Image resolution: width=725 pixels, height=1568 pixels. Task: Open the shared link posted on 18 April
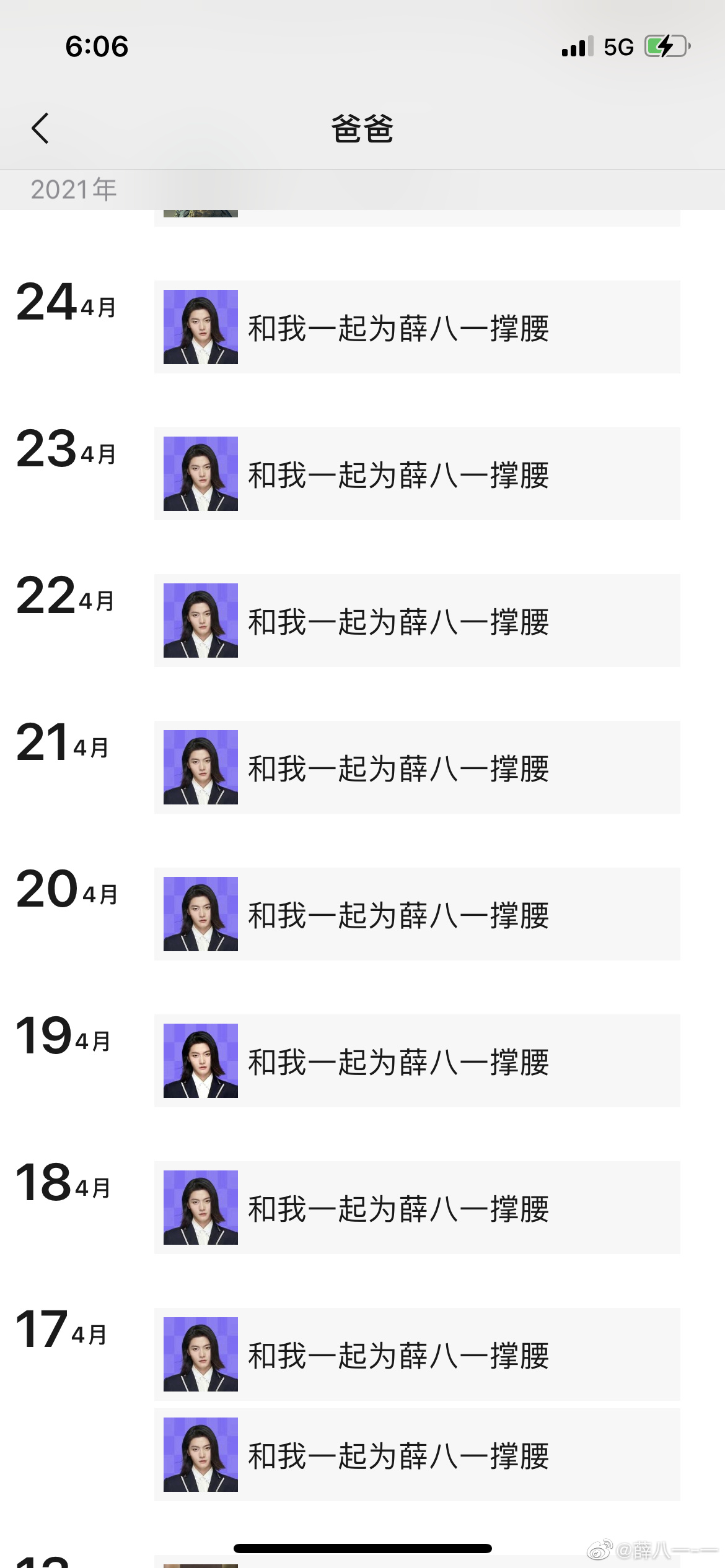pyautogui.click(x=416, y=1208)
